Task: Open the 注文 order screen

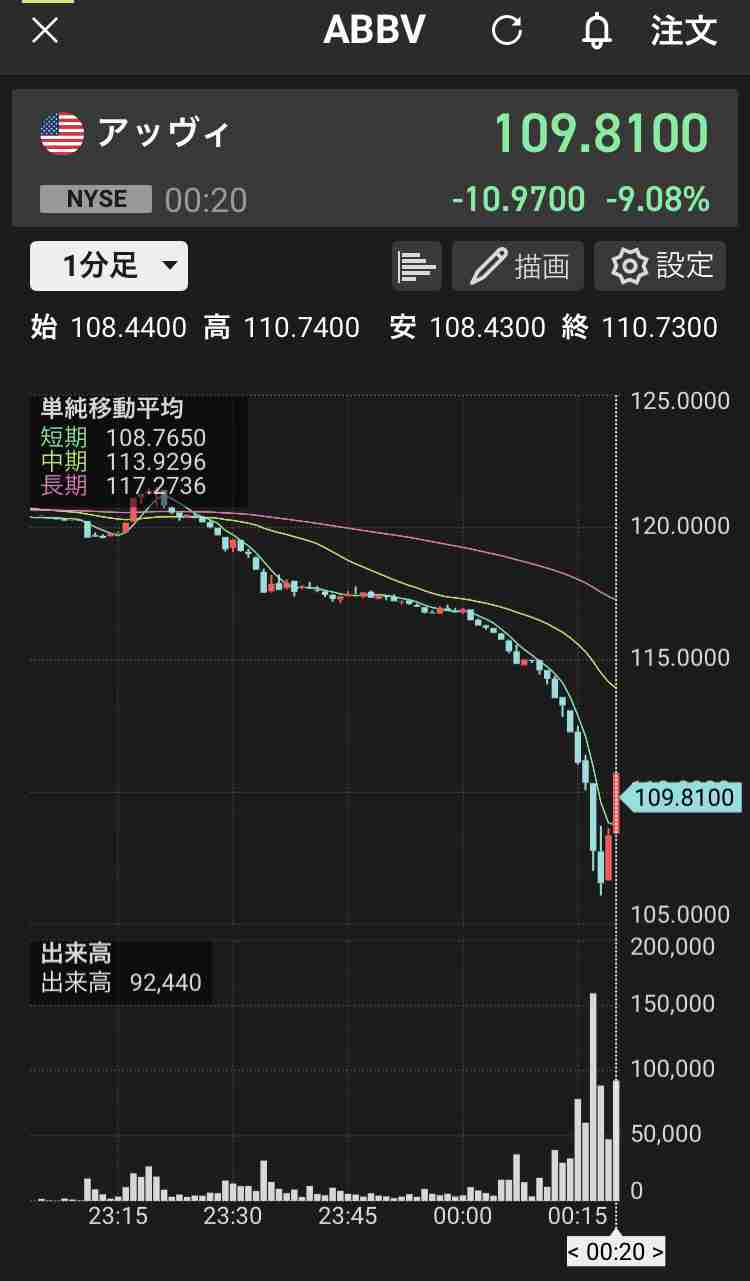Action: (x=684, y=31)
